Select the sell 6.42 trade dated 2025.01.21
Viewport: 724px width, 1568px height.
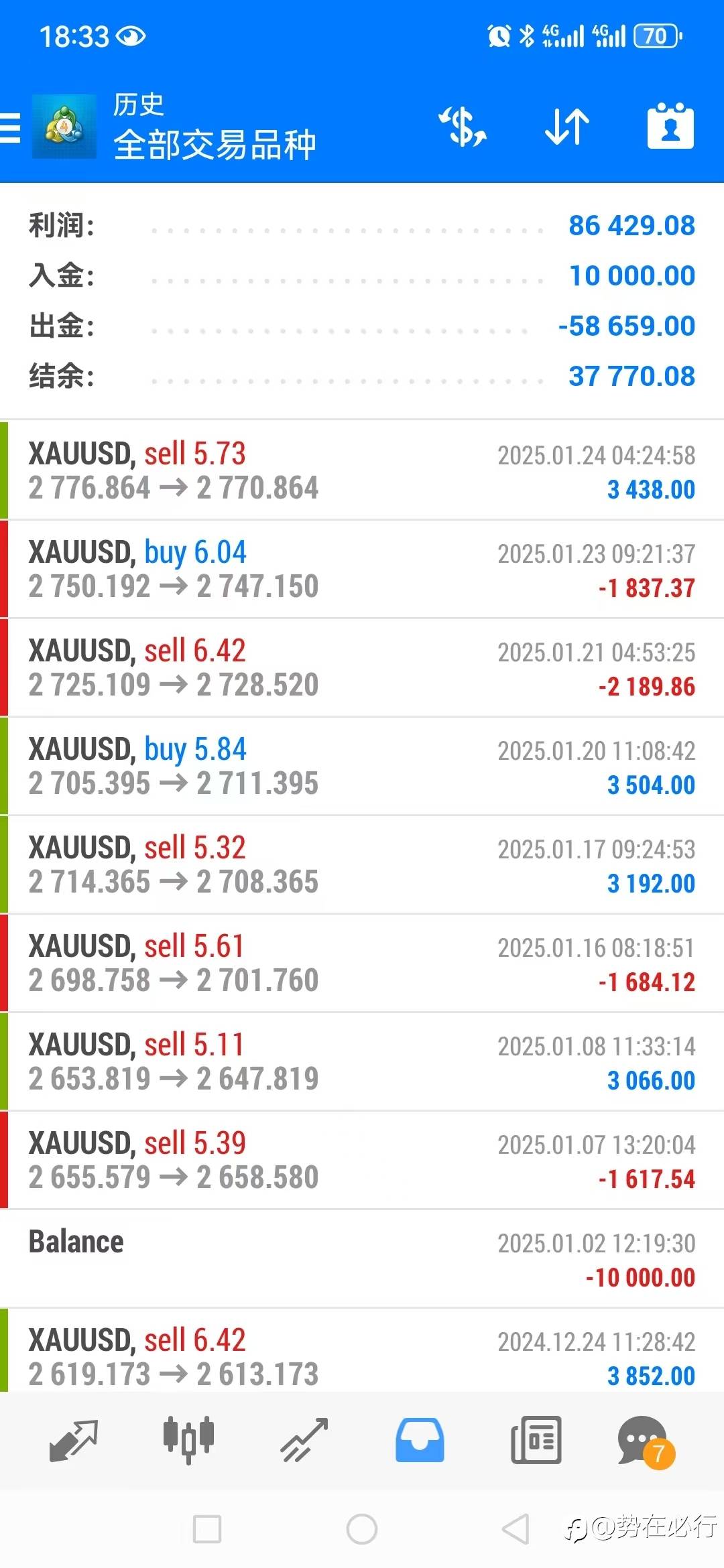tap(362, 667)
